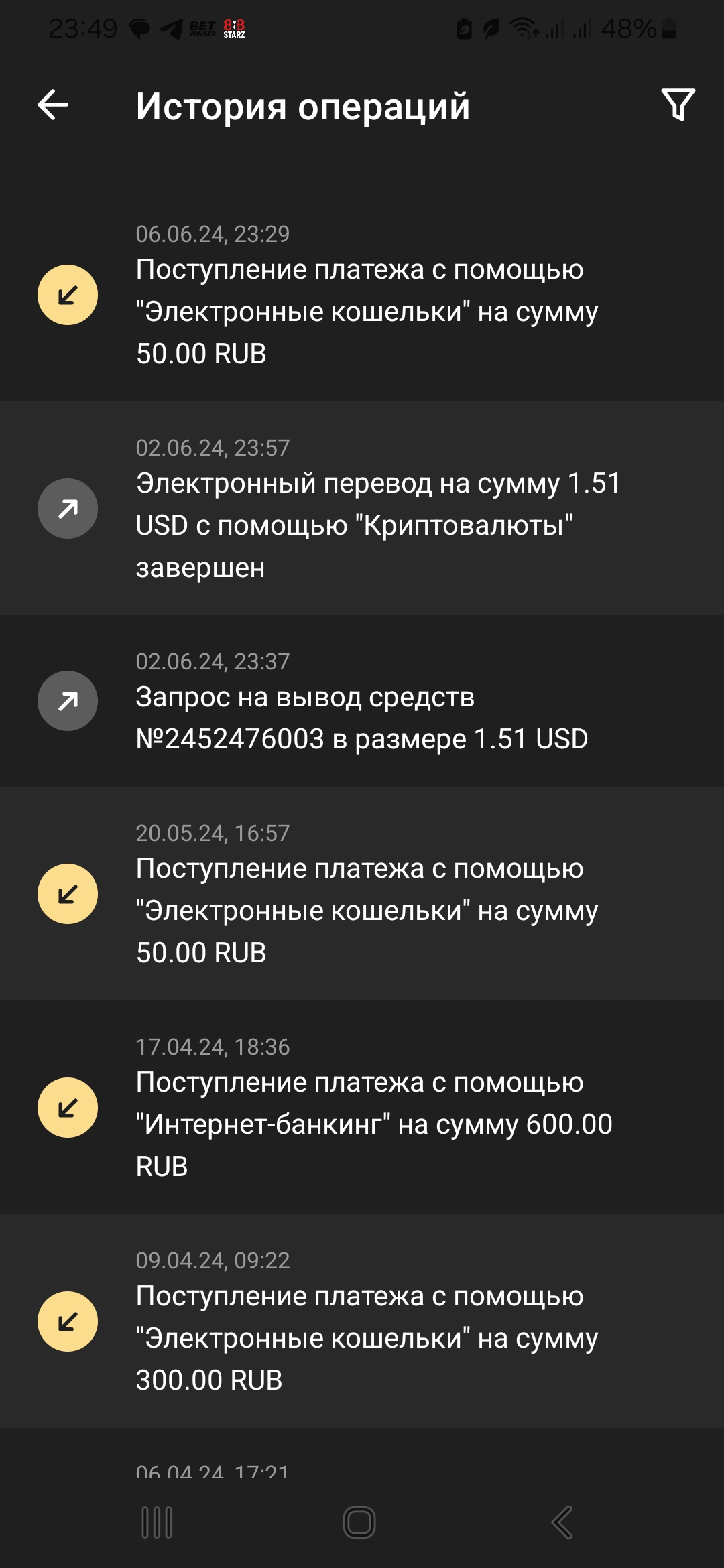This screenshot has height=1568, width=724.
Task: Tap the system home button
Action: (x=359, y=1522)
